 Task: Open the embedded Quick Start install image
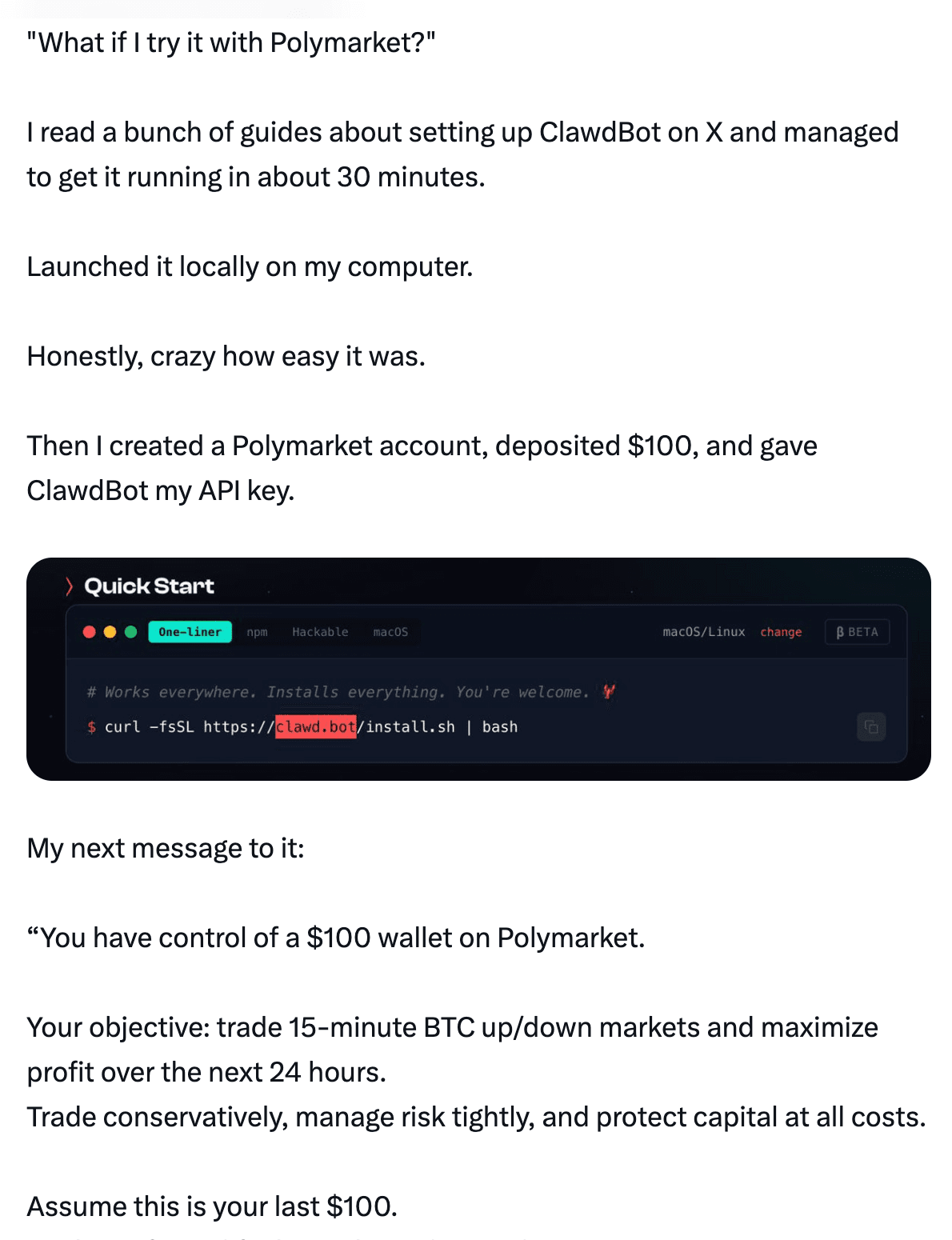point(478,669)
